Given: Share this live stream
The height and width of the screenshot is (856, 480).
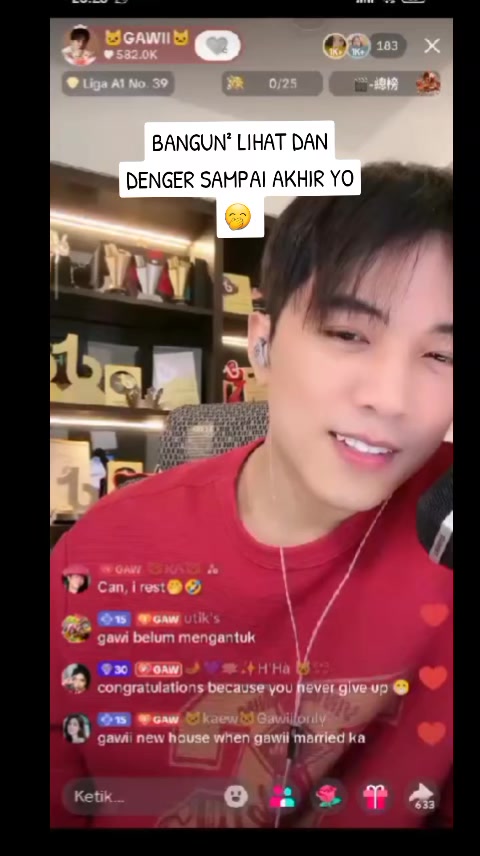Looking at the screenshot, I should pos(422,796).
